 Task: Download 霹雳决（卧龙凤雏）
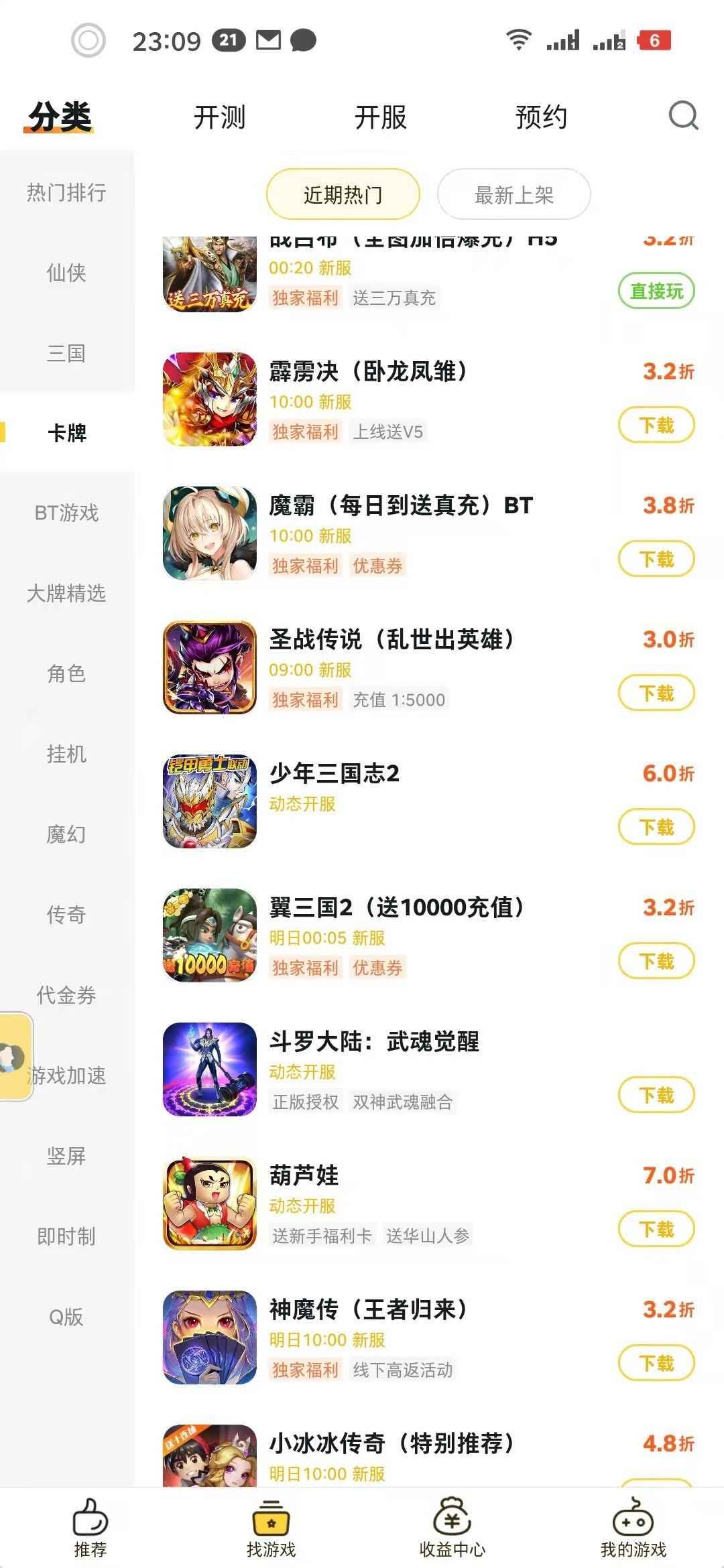[x=656, y=425]
